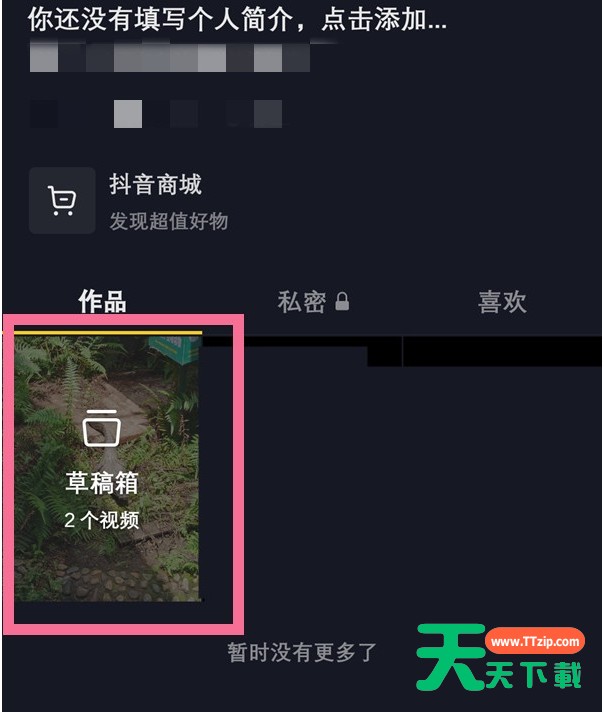Switch to the 喜欢 tab
The width and height of the screenshot is (604, 712).
point(502,301)
